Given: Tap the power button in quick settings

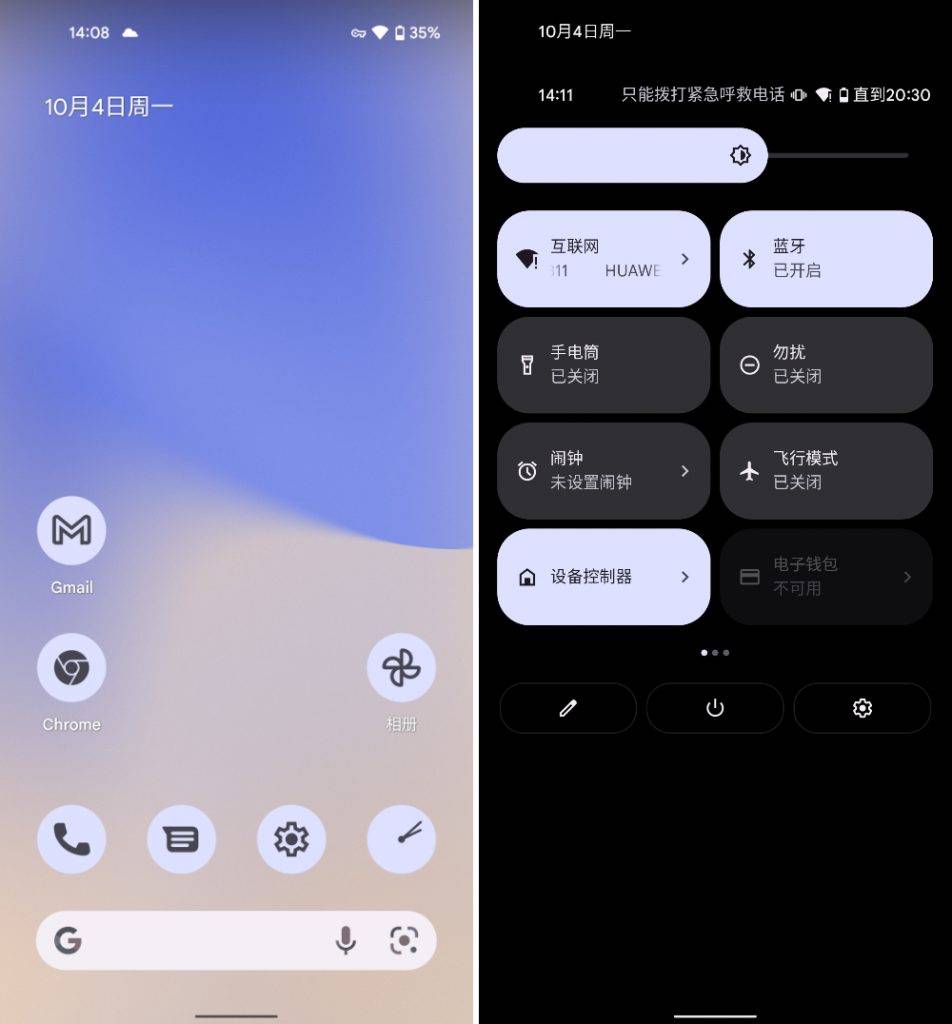Looking at the screenshot, I should coord(714,708).
